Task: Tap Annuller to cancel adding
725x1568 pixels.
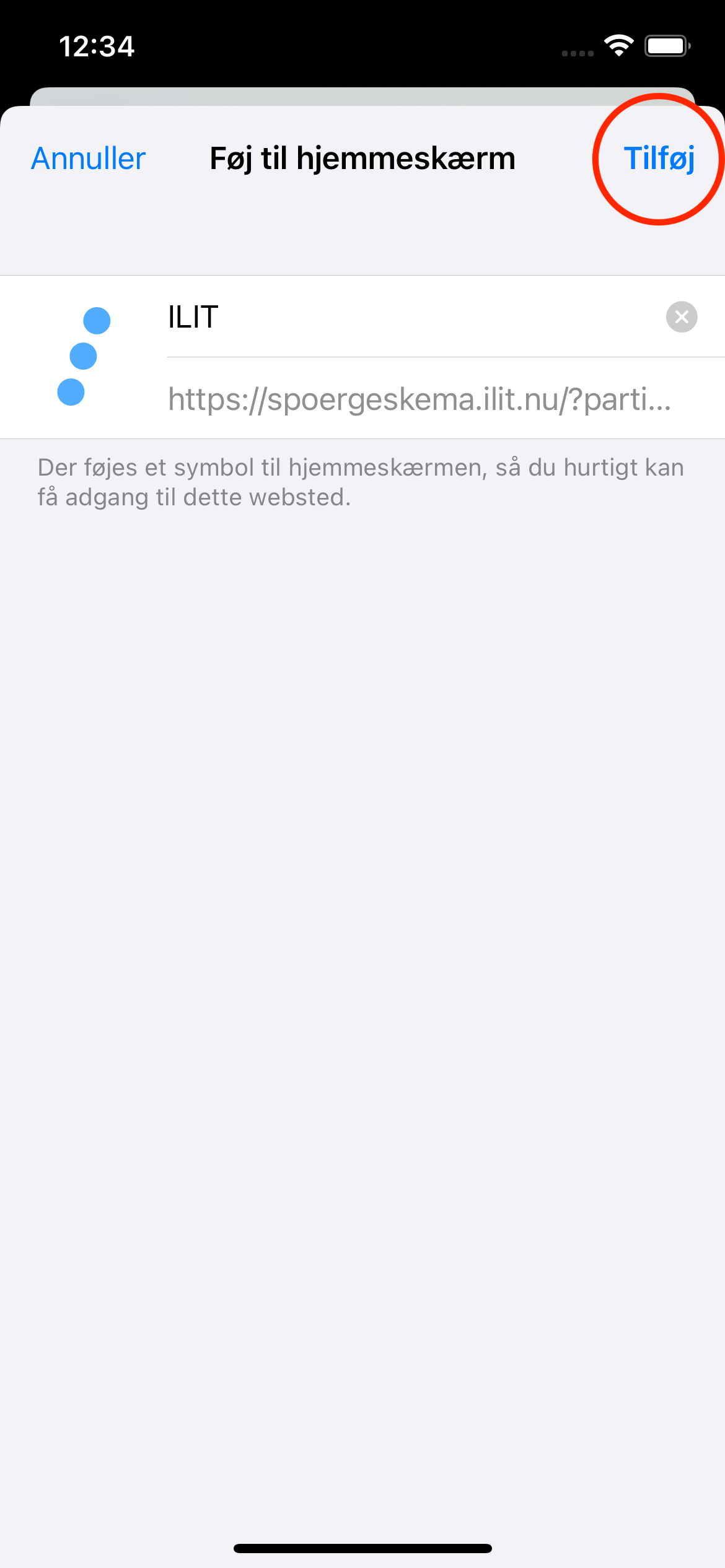Action: pos(89,159)
